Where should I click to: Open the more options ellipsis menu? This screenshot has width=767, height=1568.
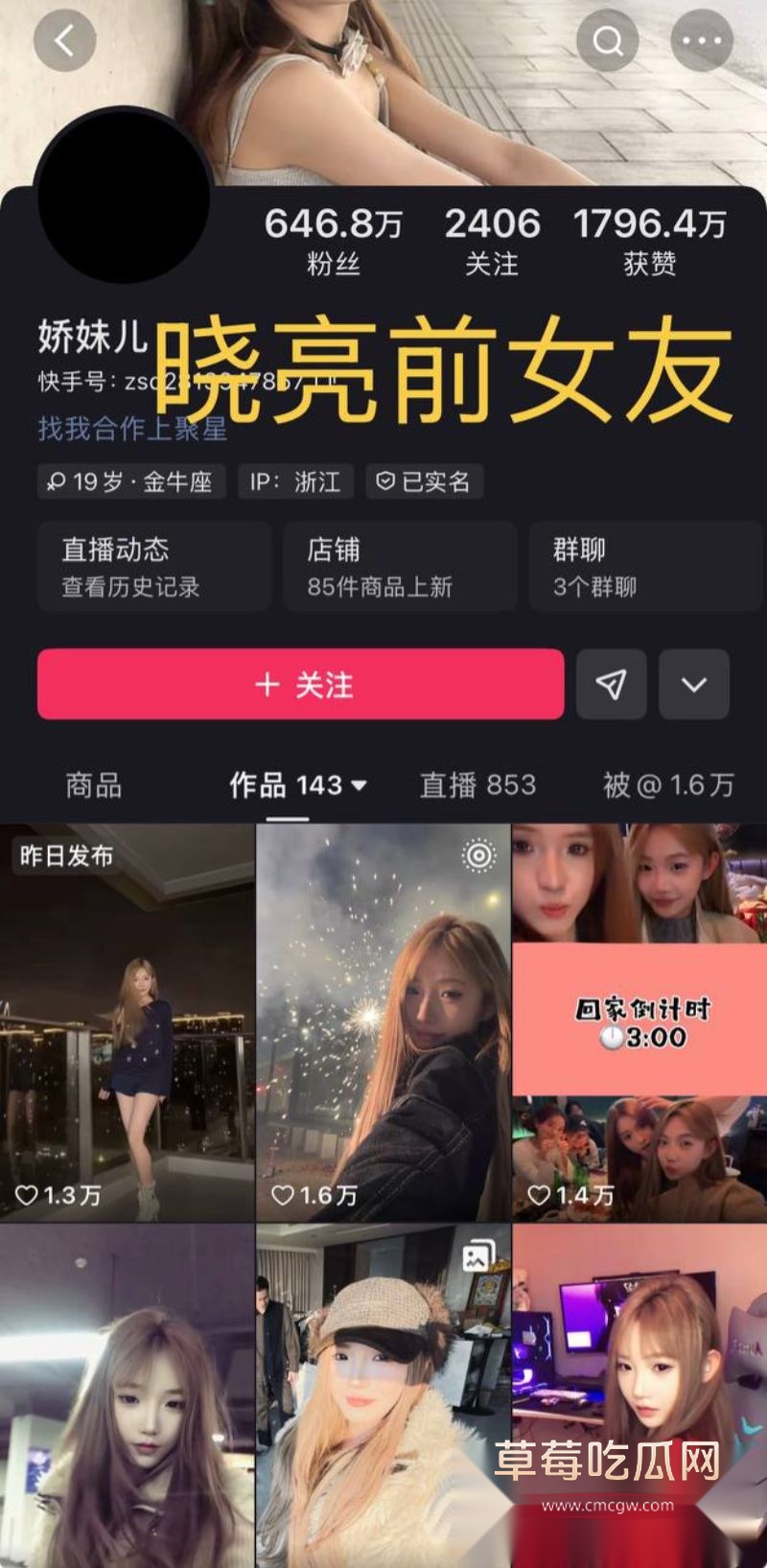[702, 40]
